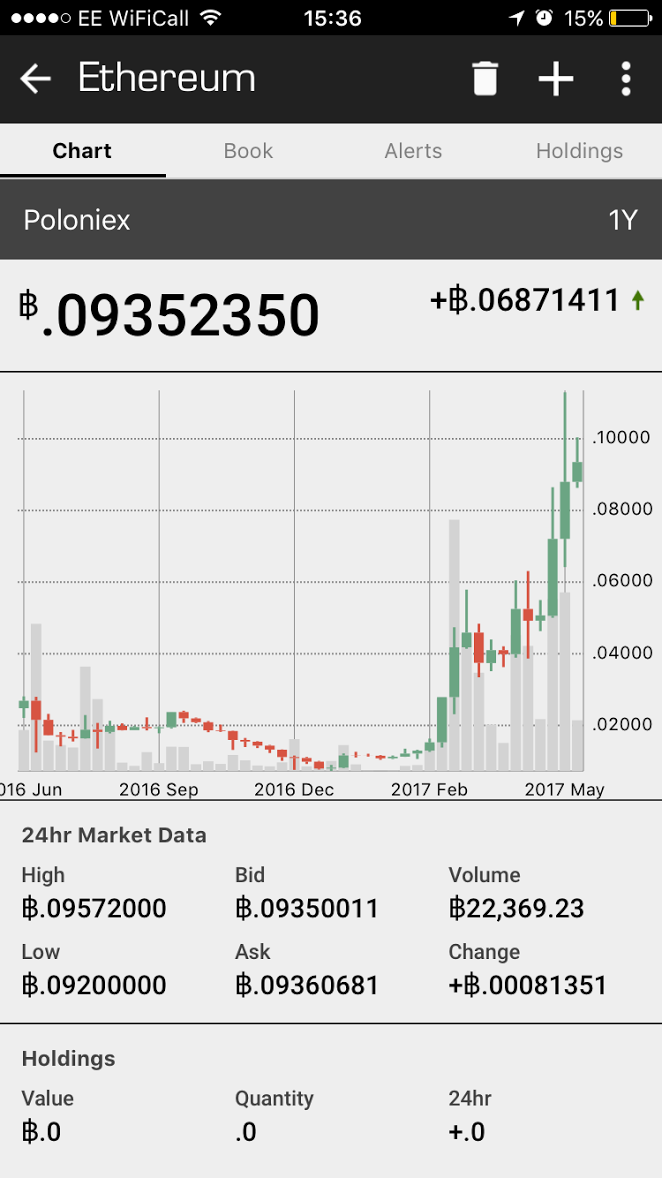Screen dimensions: 662x1178
Task: Tap the plus icon to add
Action: coord(556,79)
